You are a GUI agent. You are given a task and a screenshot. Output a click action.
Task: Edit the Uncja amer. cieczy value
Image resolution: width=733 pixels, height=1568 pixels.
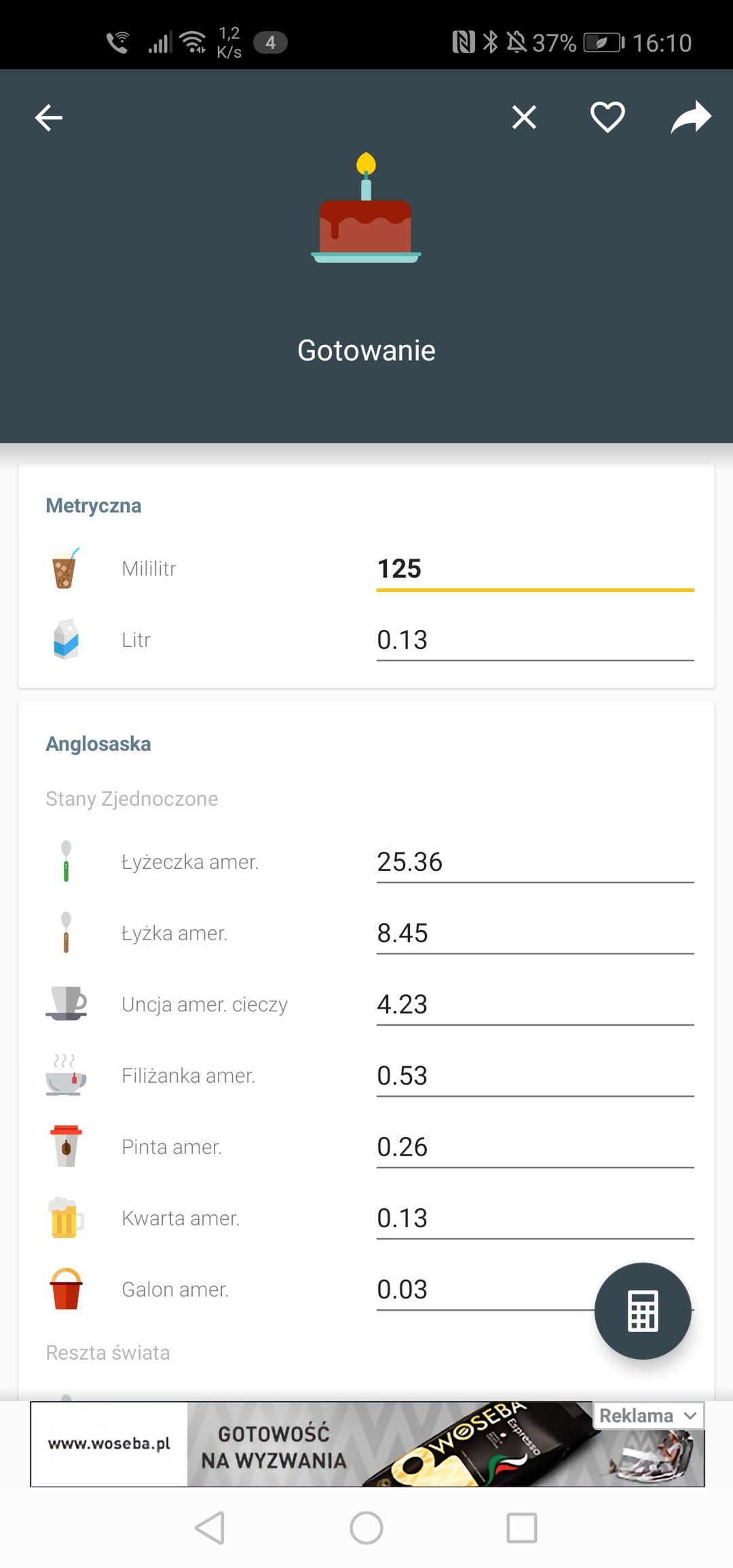click(535, 1005)
